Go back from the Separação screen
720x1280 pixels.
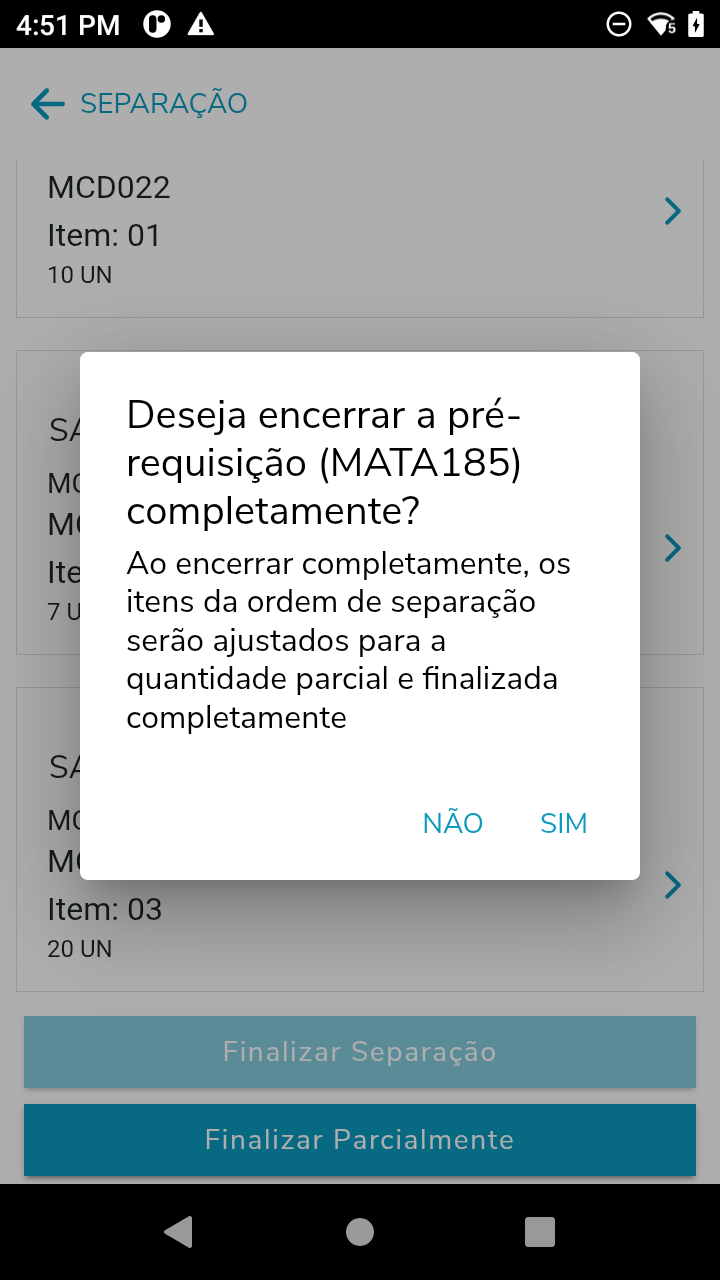[x=47, y=104]
